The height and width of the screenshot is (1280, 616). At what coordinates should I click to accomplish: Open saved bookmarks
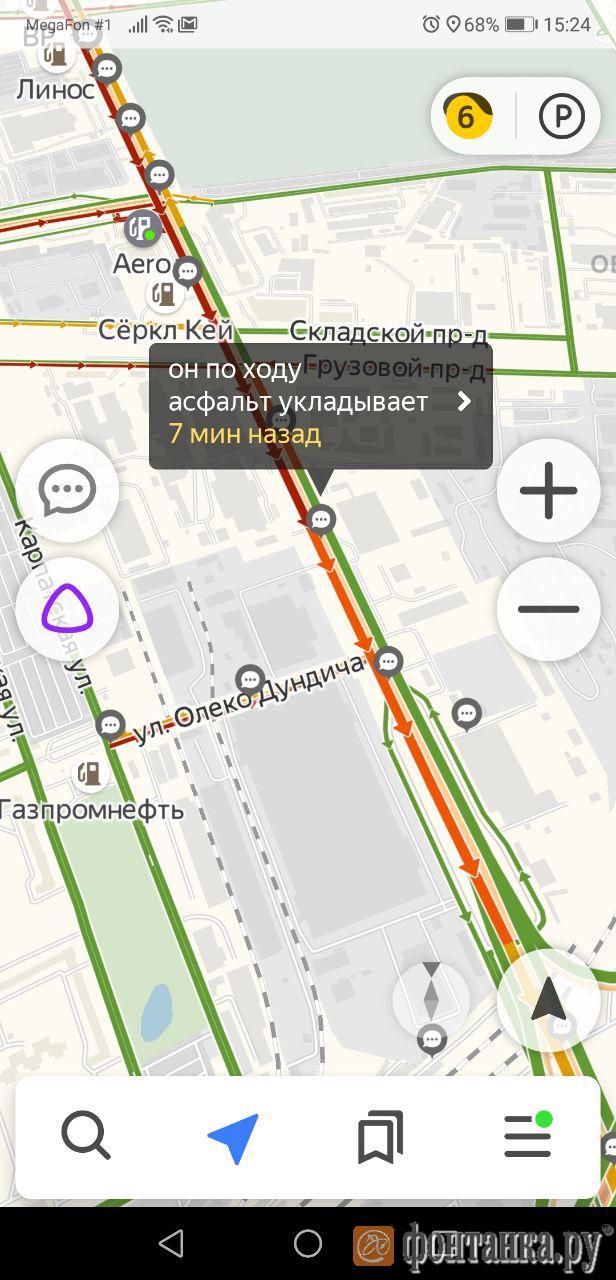click(x=380, y=1137)
